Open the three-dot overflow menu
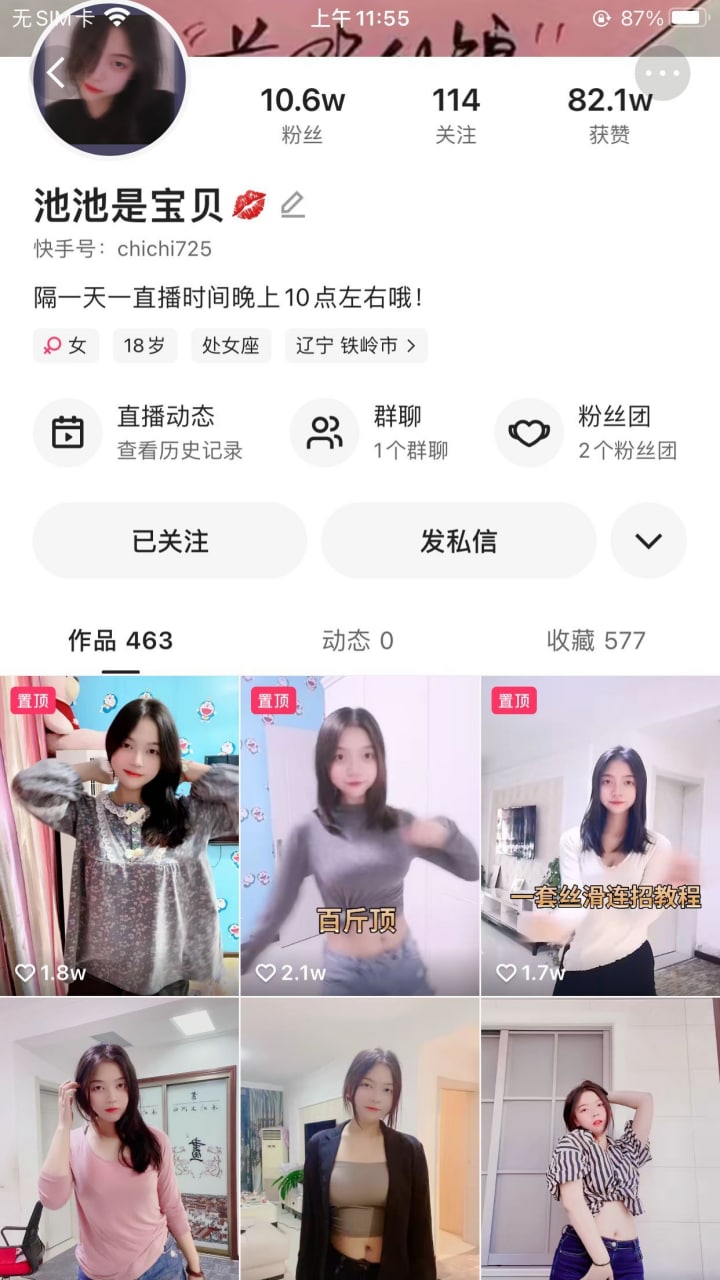This screenshot has height=1280, width=720. pyautogui.click(x=662, y=73)
